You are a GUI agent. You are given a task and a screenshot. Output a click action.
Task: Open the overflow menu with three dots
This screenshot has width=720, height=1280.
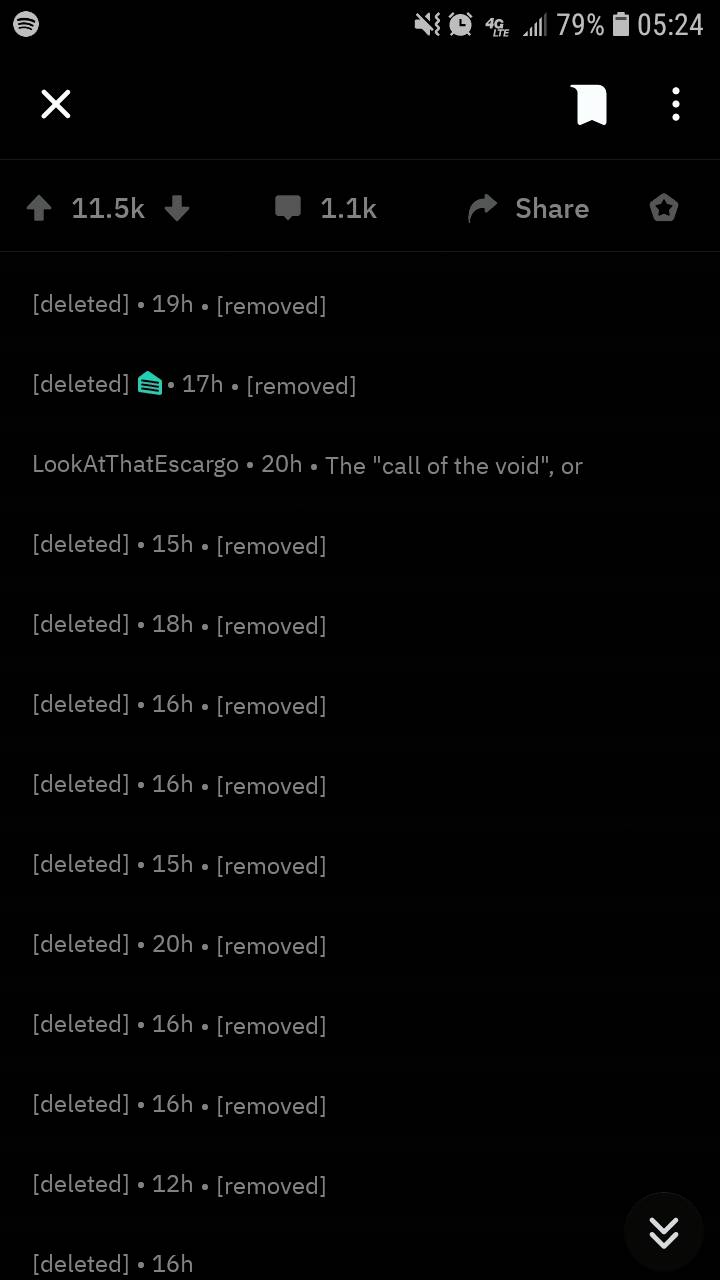675,104
